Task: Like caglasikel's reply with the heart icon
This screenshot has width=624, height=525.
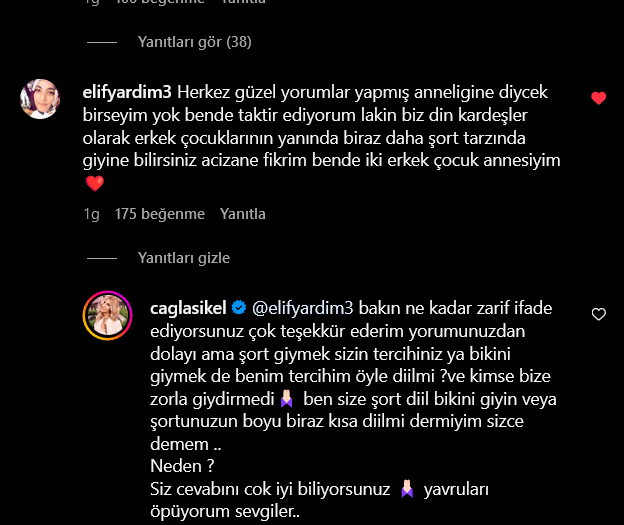Action: (x=598, y=314)
